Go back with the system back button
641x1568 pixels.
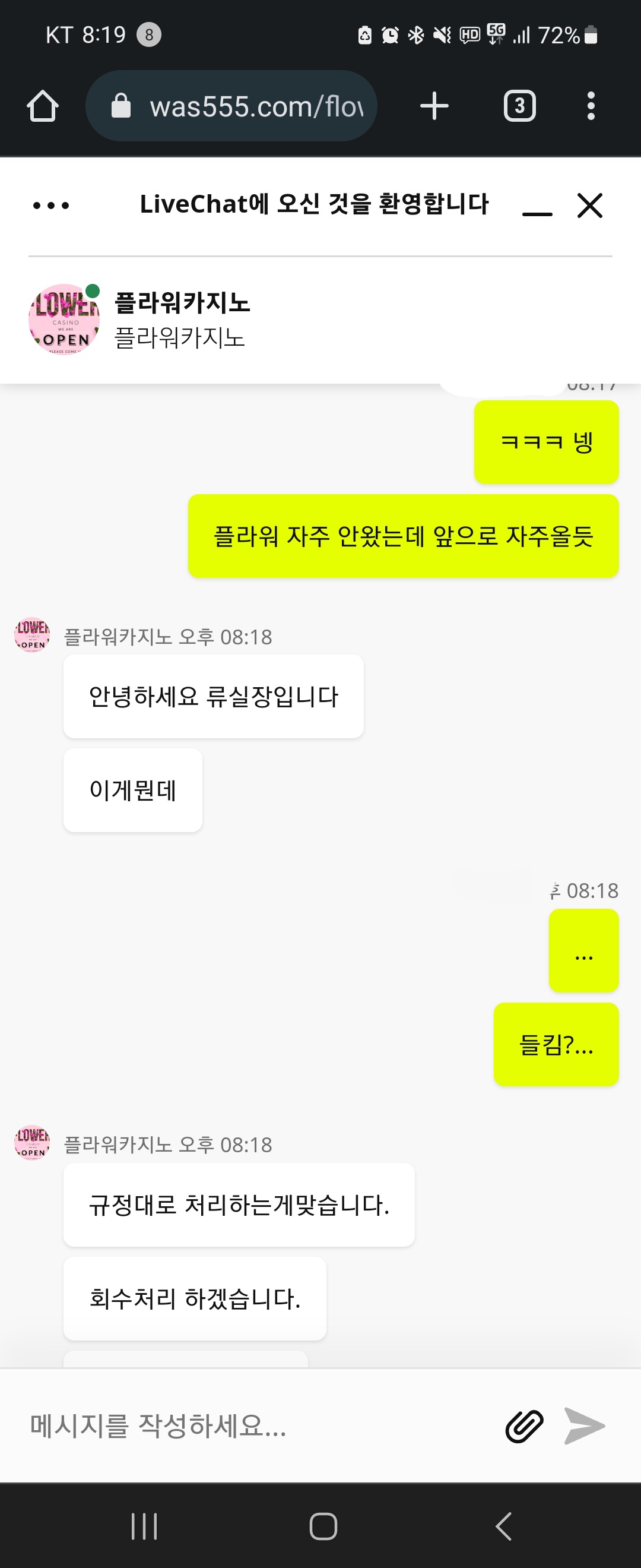pyautogui.click(x=503, y=1526)
